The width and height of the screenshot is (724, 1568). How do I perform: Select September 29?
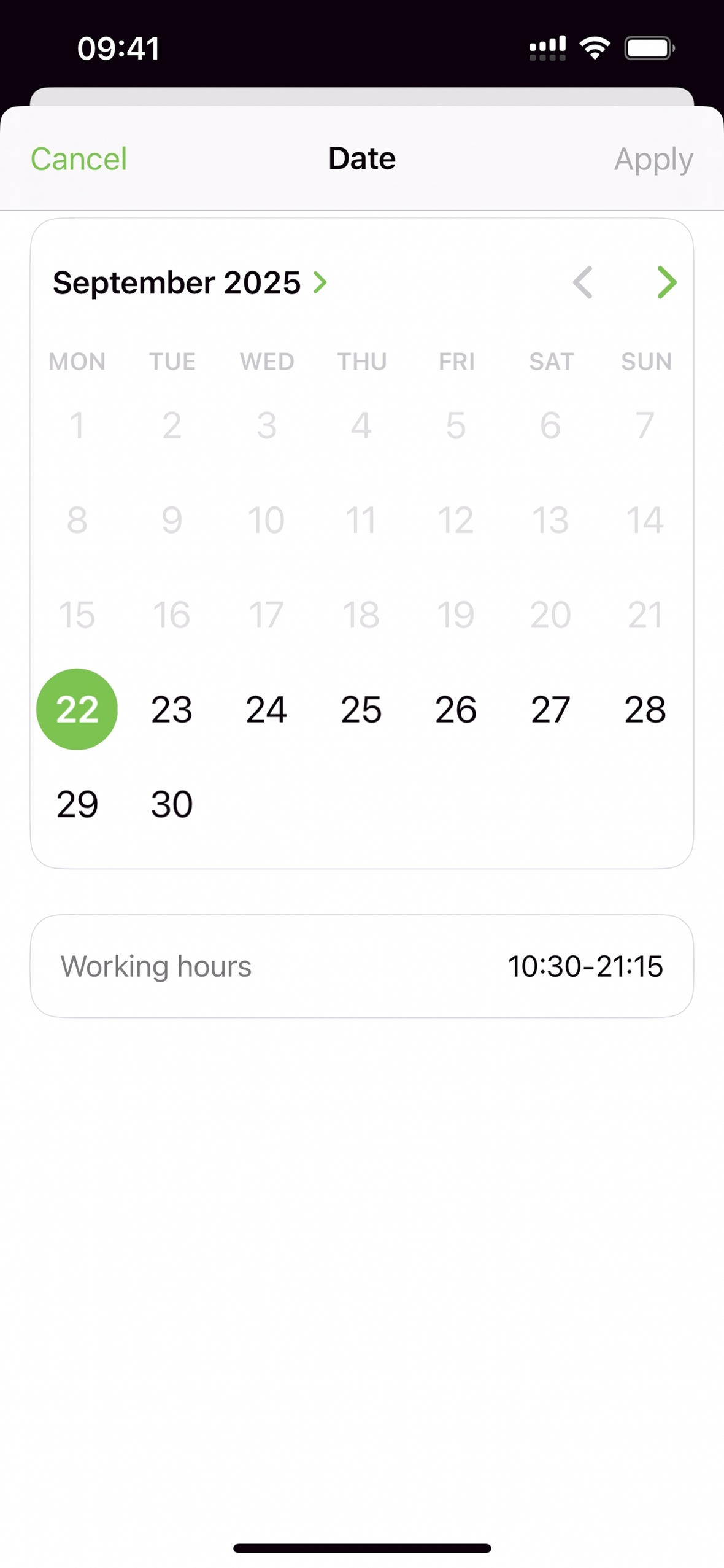tap(77, 804)
